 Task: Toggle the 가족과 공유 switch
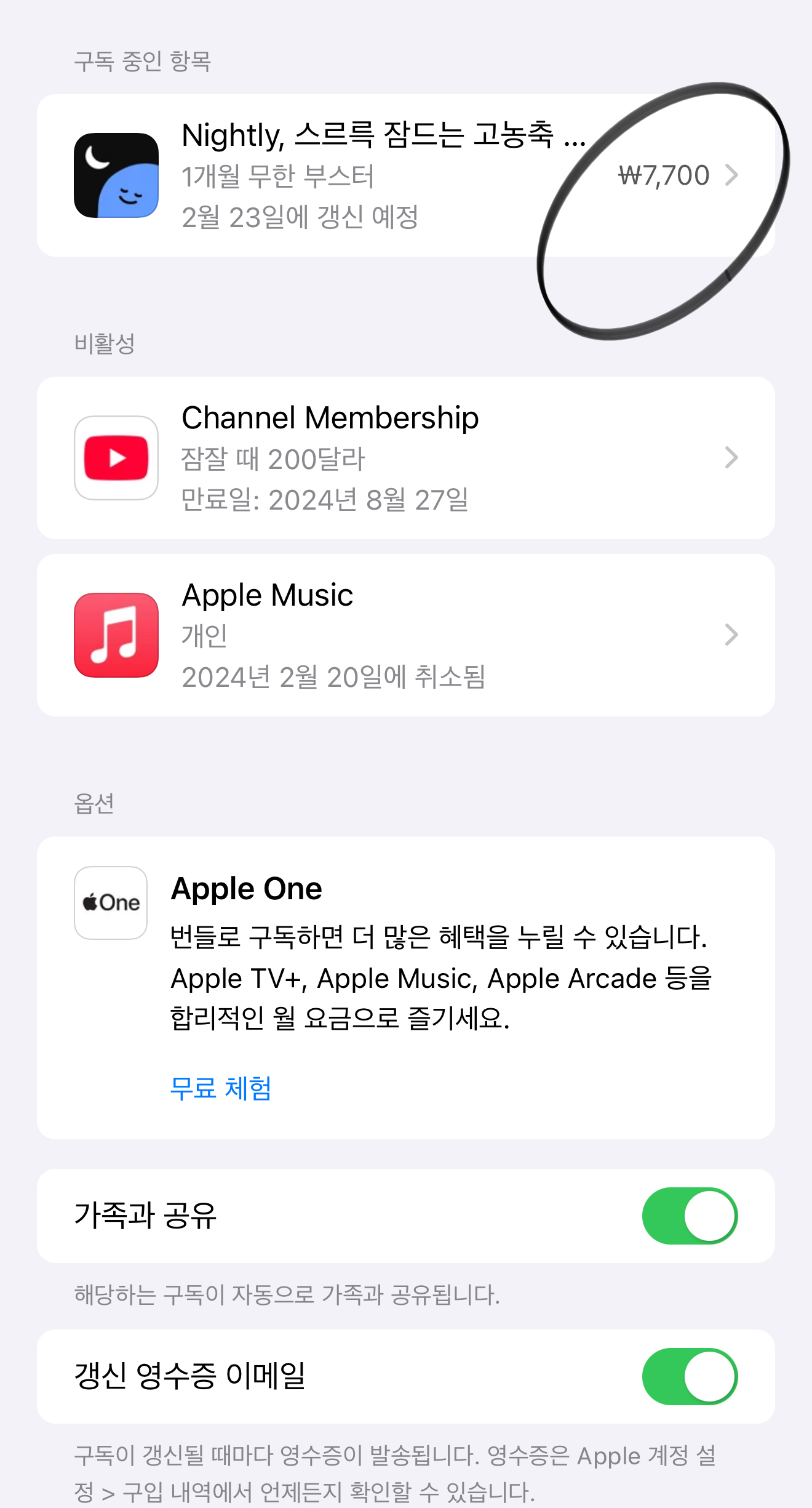click(690, 1216)
